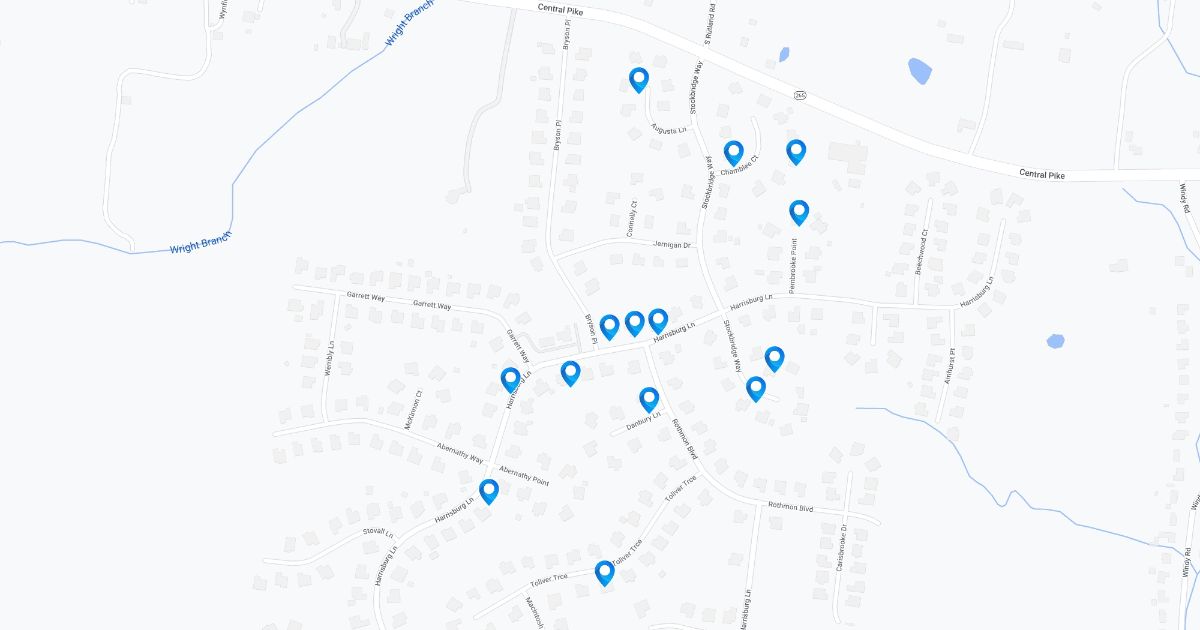The height and width of the screenshot is (630, 1200).
Task: Select the pin beside Augusta Ln
Action: point(639,79)
